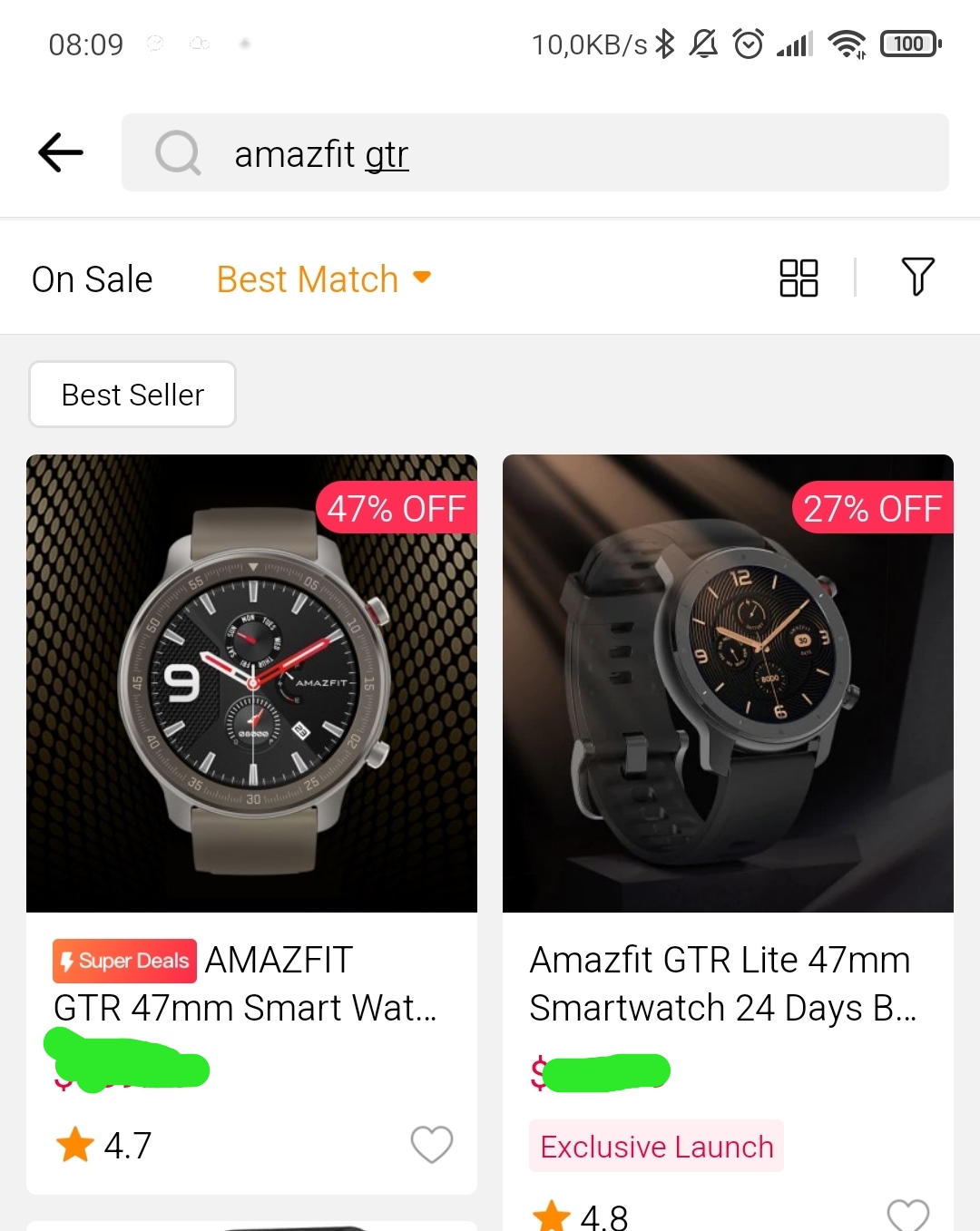This screenshot has height=1231, width=980.
Task: Go back using the arrow icon
Action: [x=61, y=152]
